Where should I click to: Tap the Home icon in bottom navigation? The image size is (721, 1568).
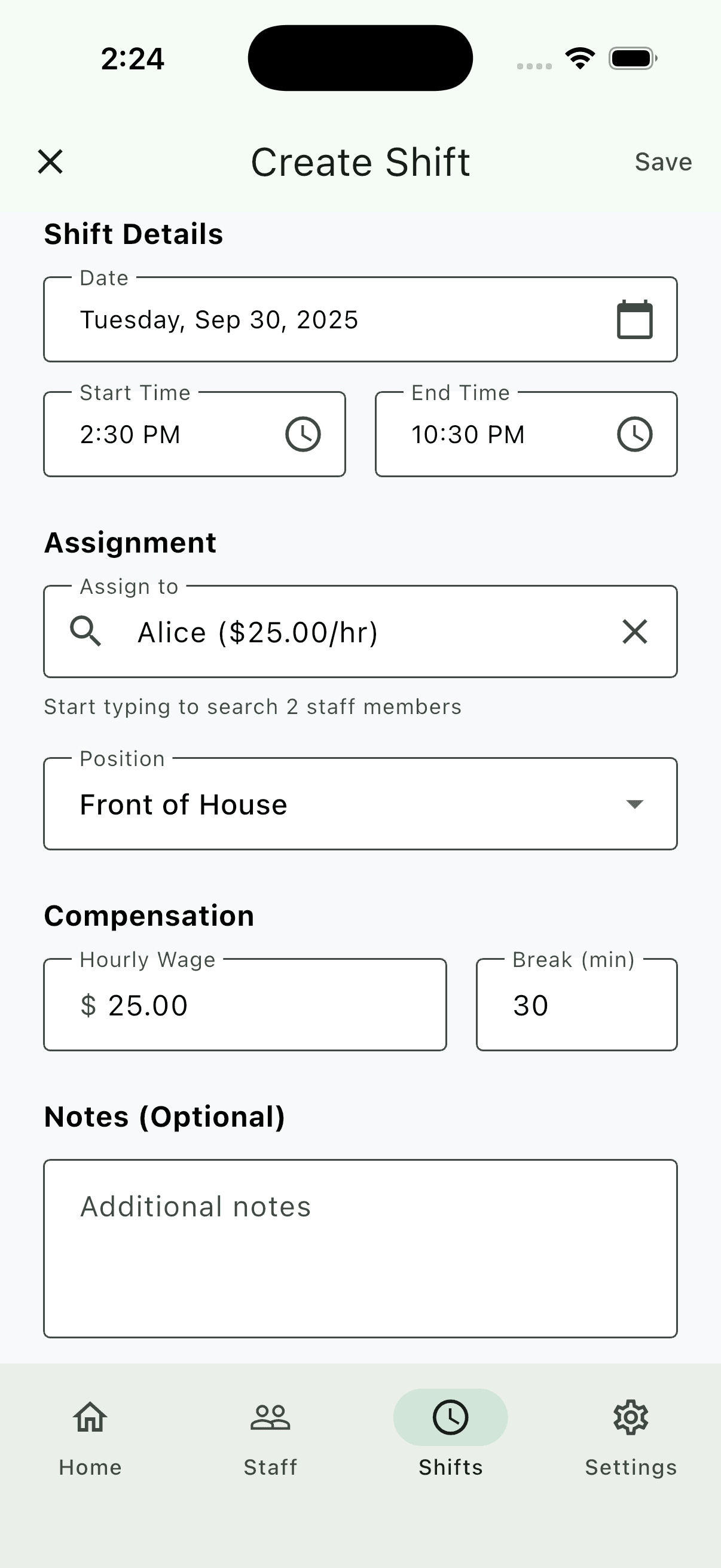(x=90, y=1417)
